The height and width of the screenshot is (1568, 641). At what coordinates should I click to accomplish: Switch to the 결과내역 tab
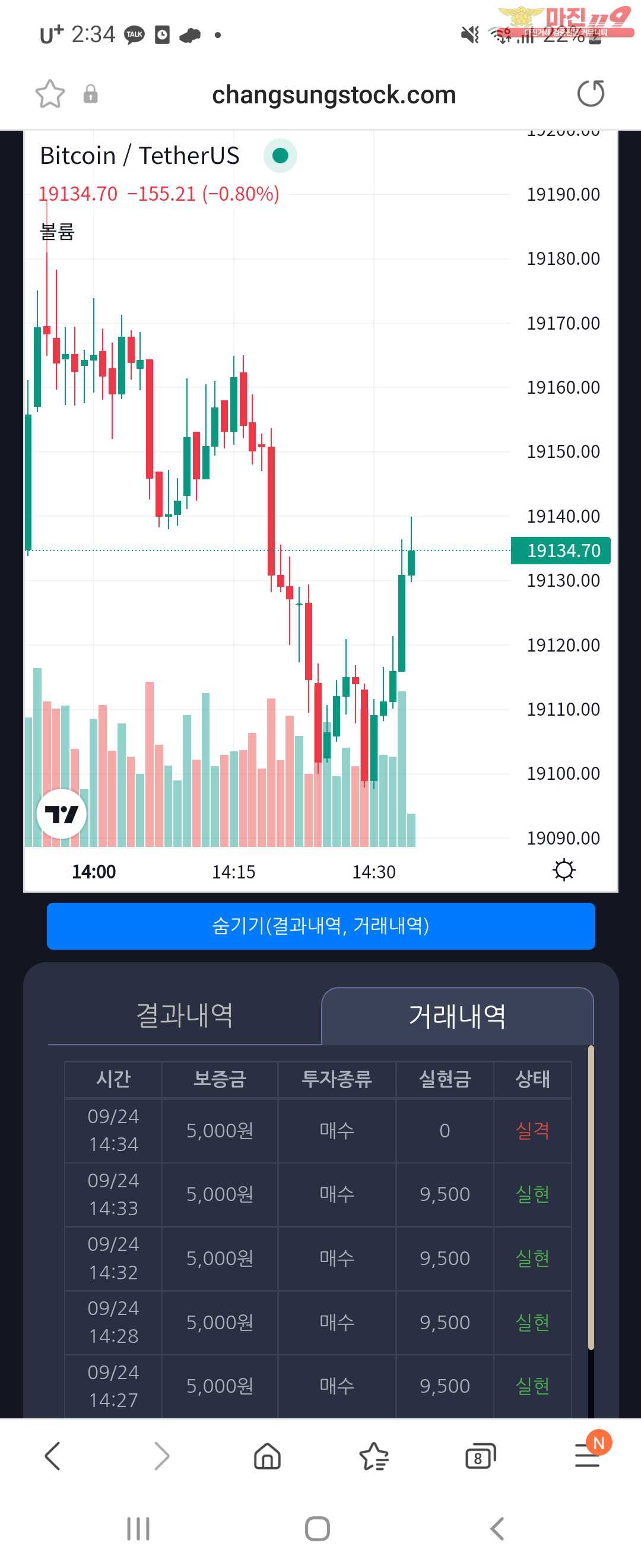184,1015
